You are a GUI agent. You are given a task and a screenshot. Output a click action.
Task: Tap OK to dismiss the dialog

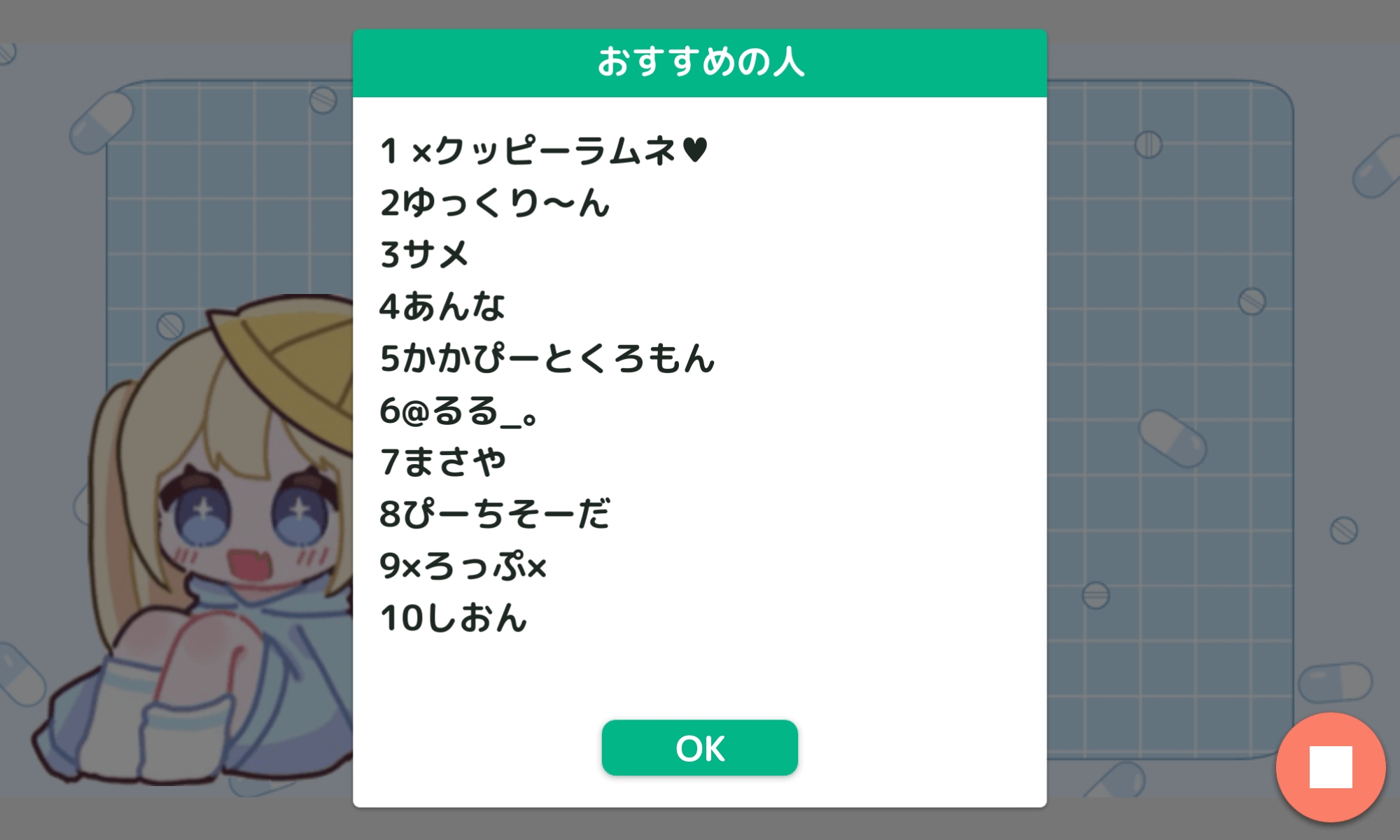(699, 748)
